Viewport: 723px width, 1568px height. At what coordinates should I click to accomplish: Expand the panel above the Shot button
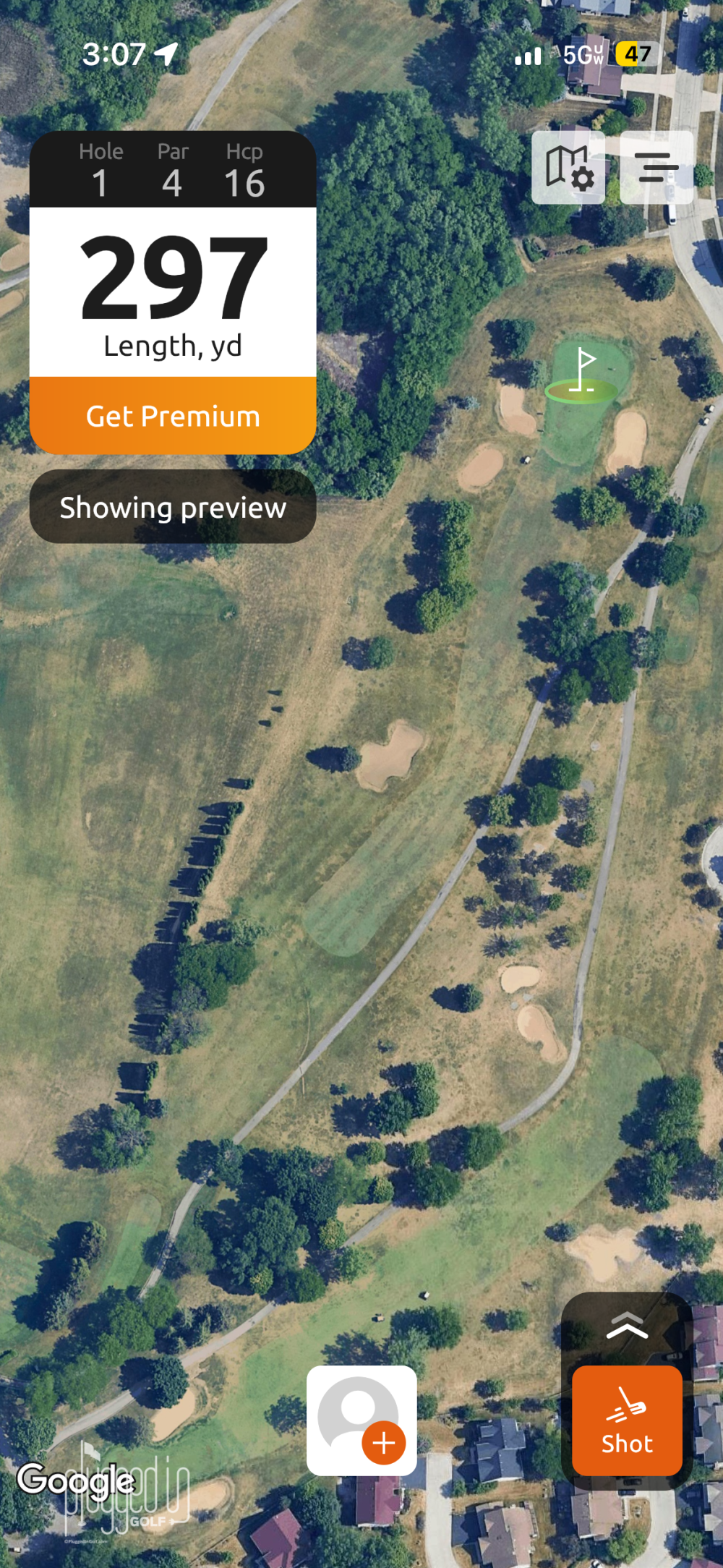tap(627, 1326)
